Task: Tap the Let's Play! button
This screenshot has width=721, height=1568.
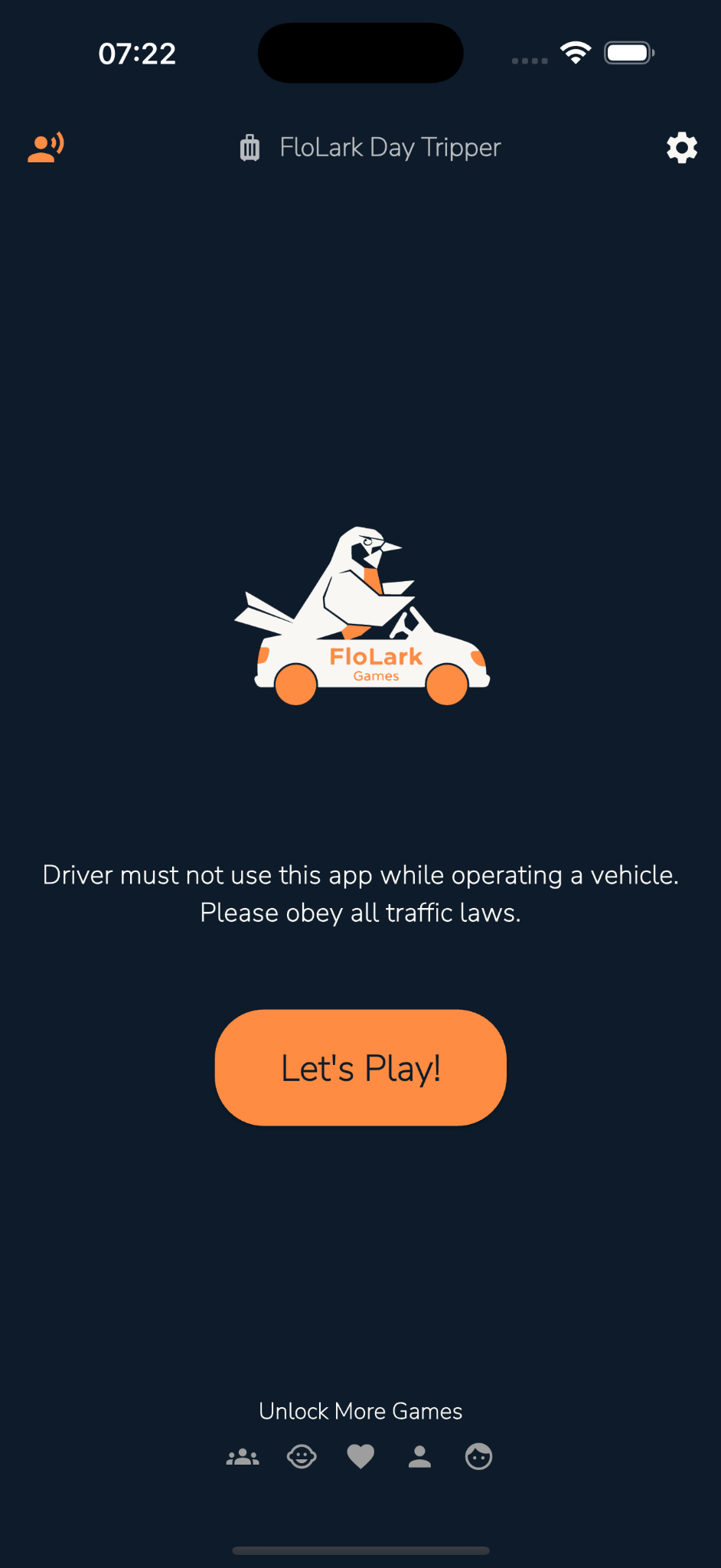Action: click(360, 1067)
